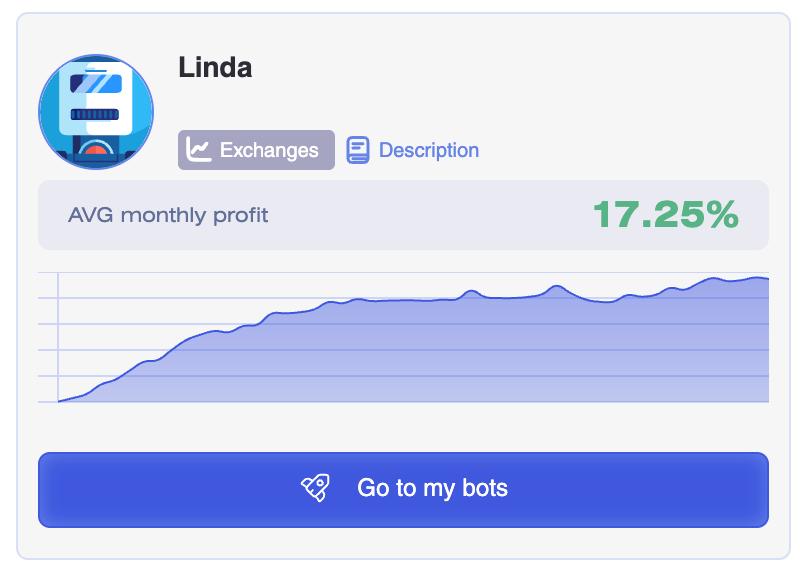Tap Go to my bots button
800x574 pixels.
(403, 489)
